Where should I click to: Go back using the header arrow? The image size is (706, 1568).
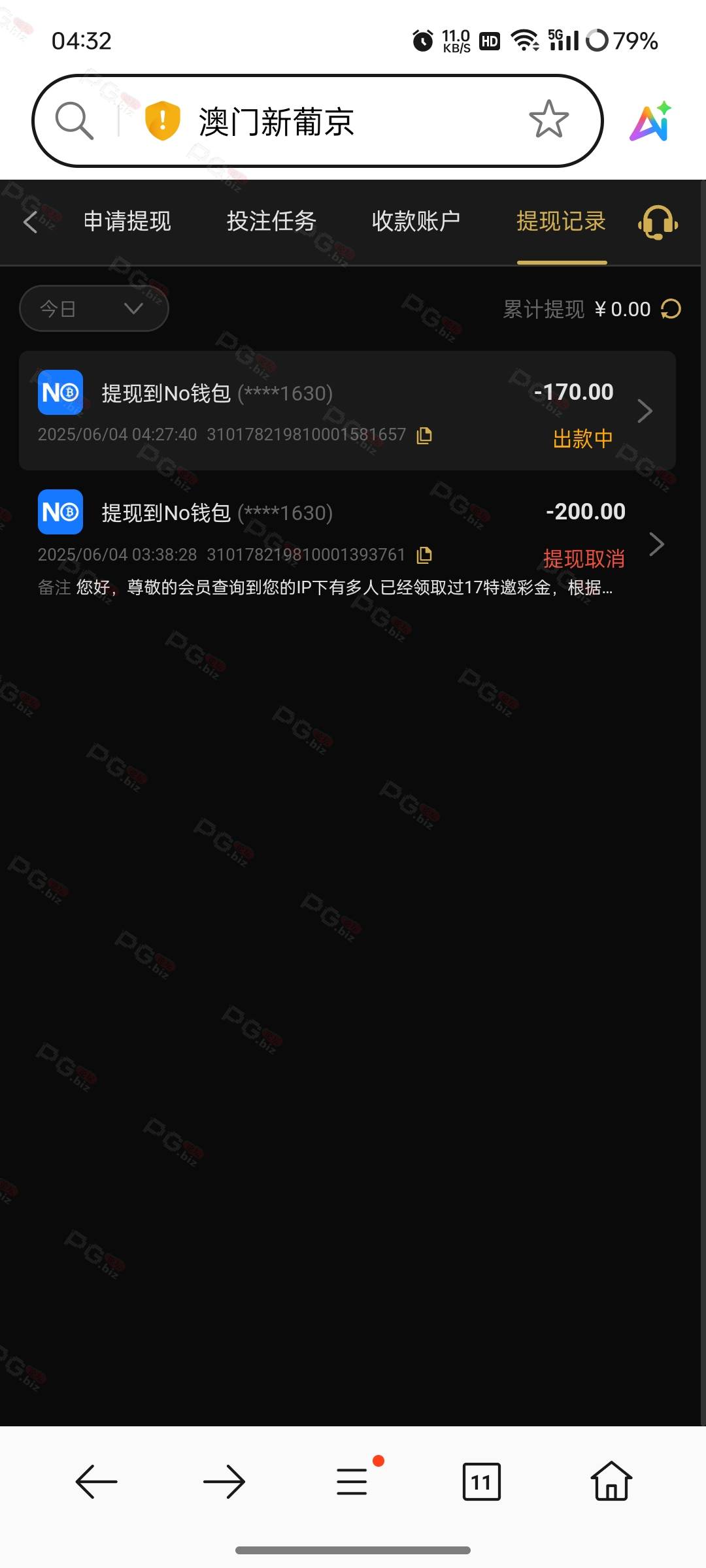click(30, 222)
